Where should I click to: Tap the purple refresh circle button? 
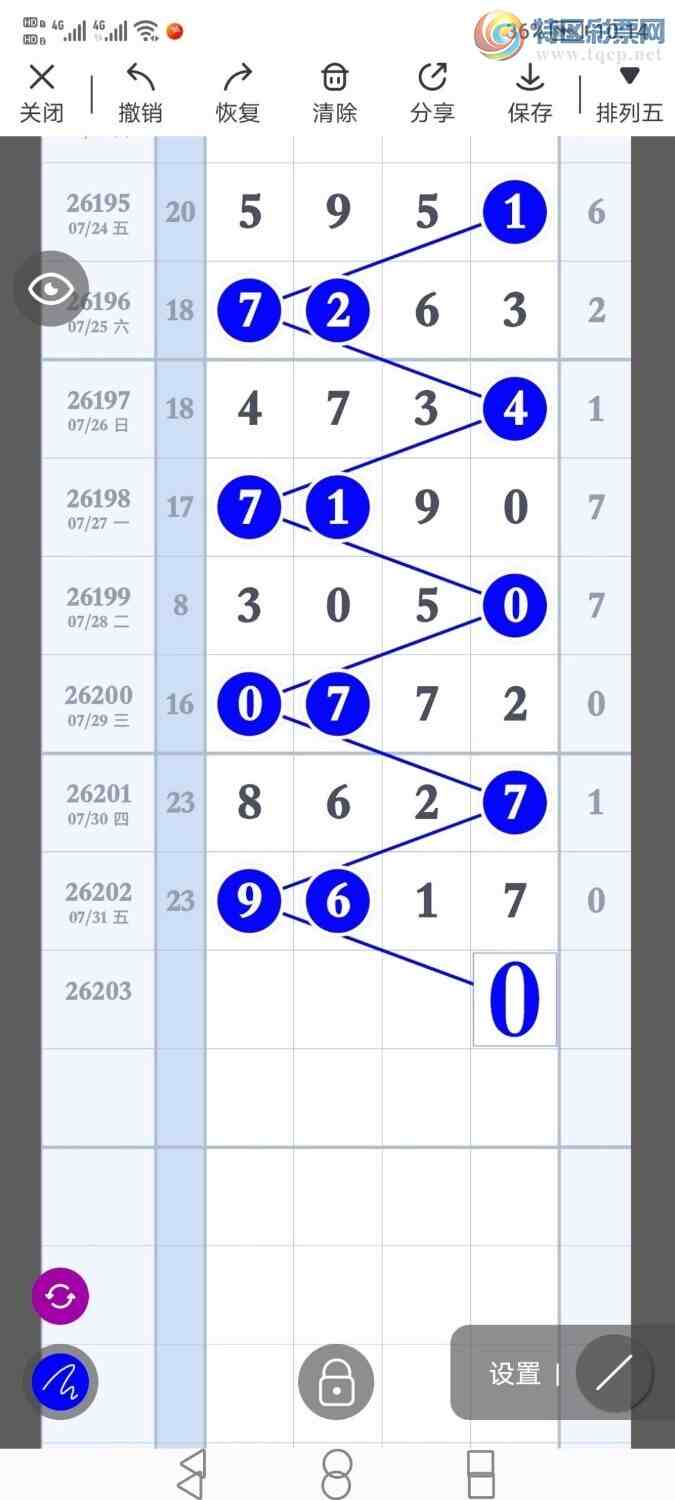[60, 1297]
